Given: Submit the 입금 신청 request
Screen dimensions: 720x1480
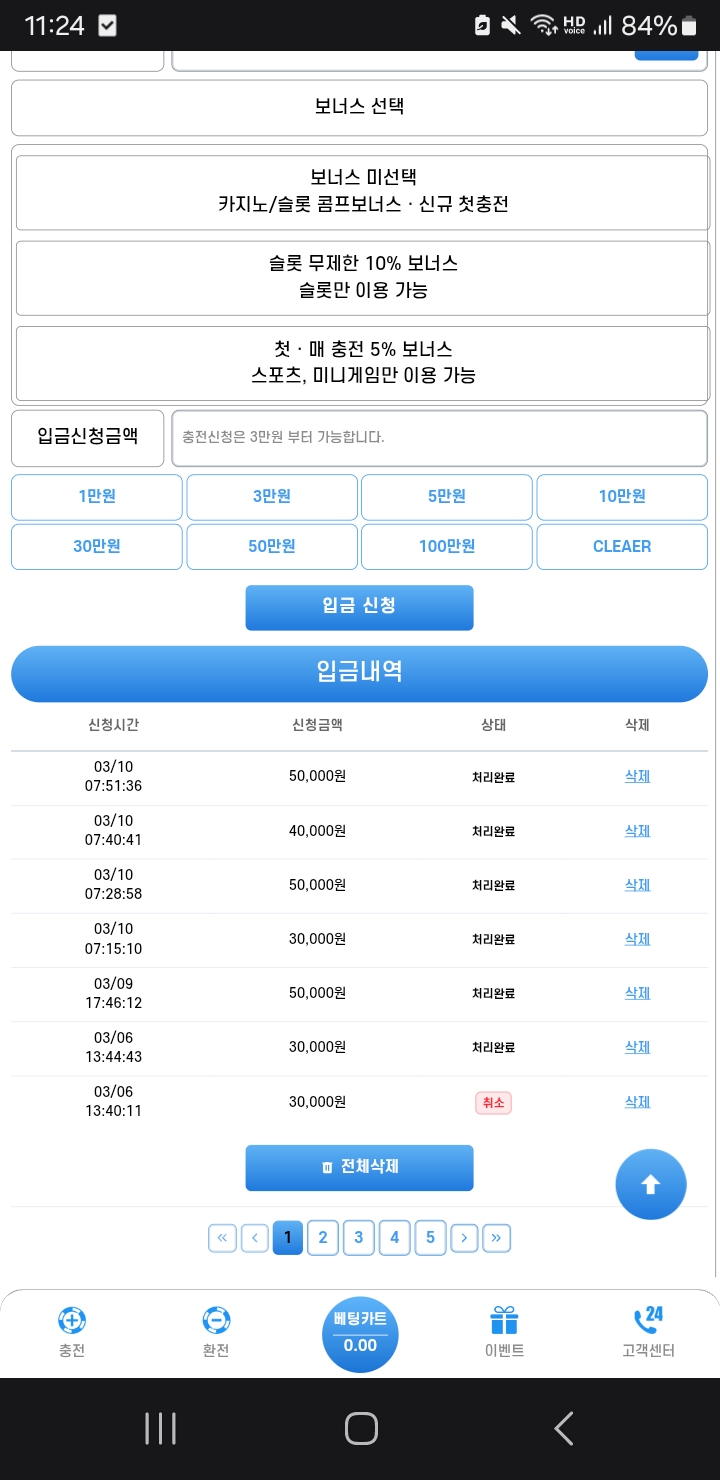Looking at the screenshot, I should pyautogui.click(x=359, y=607).
